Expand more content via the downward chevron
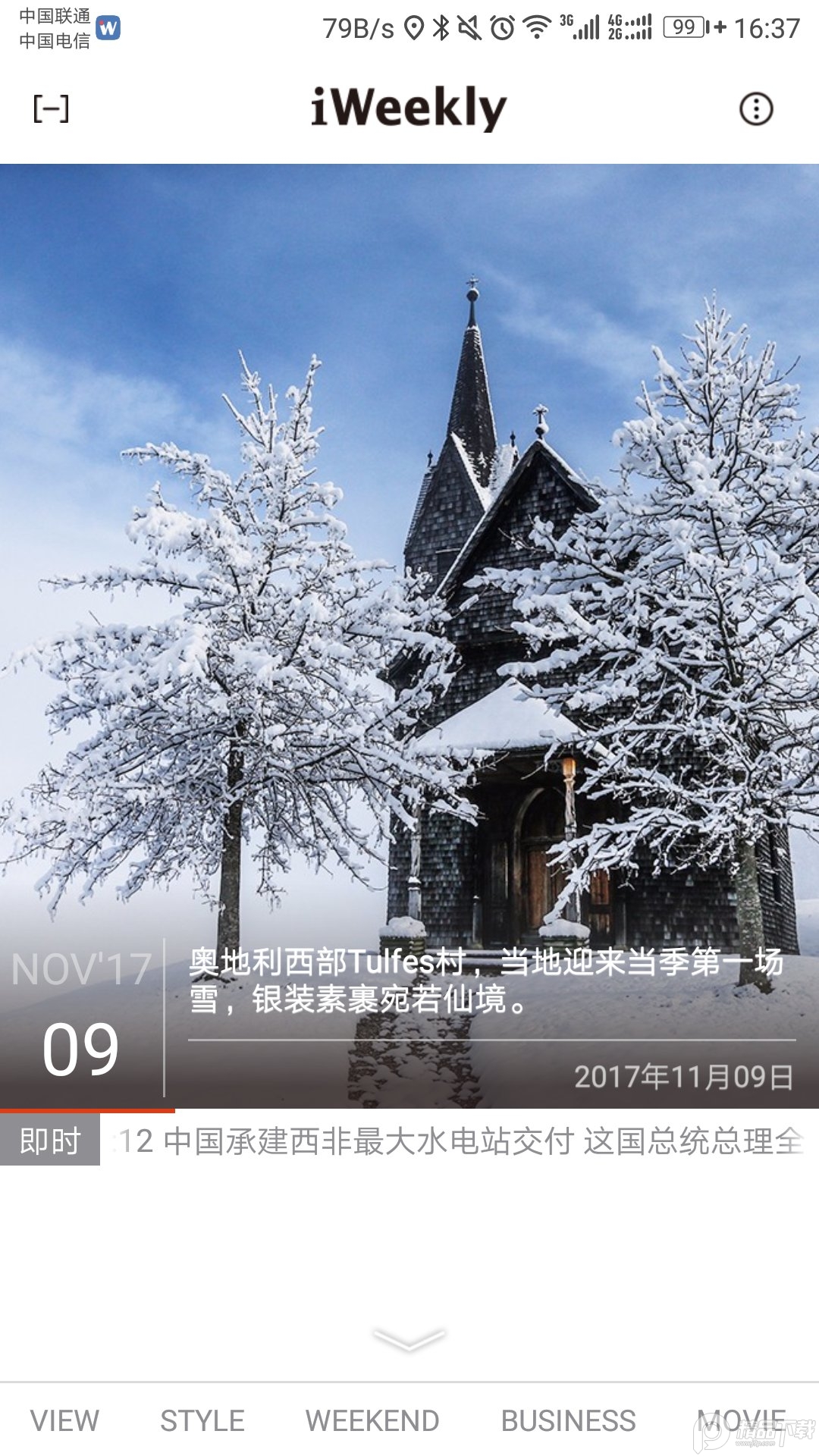Screen dimensions: 819x1456 pos(409,1338)
